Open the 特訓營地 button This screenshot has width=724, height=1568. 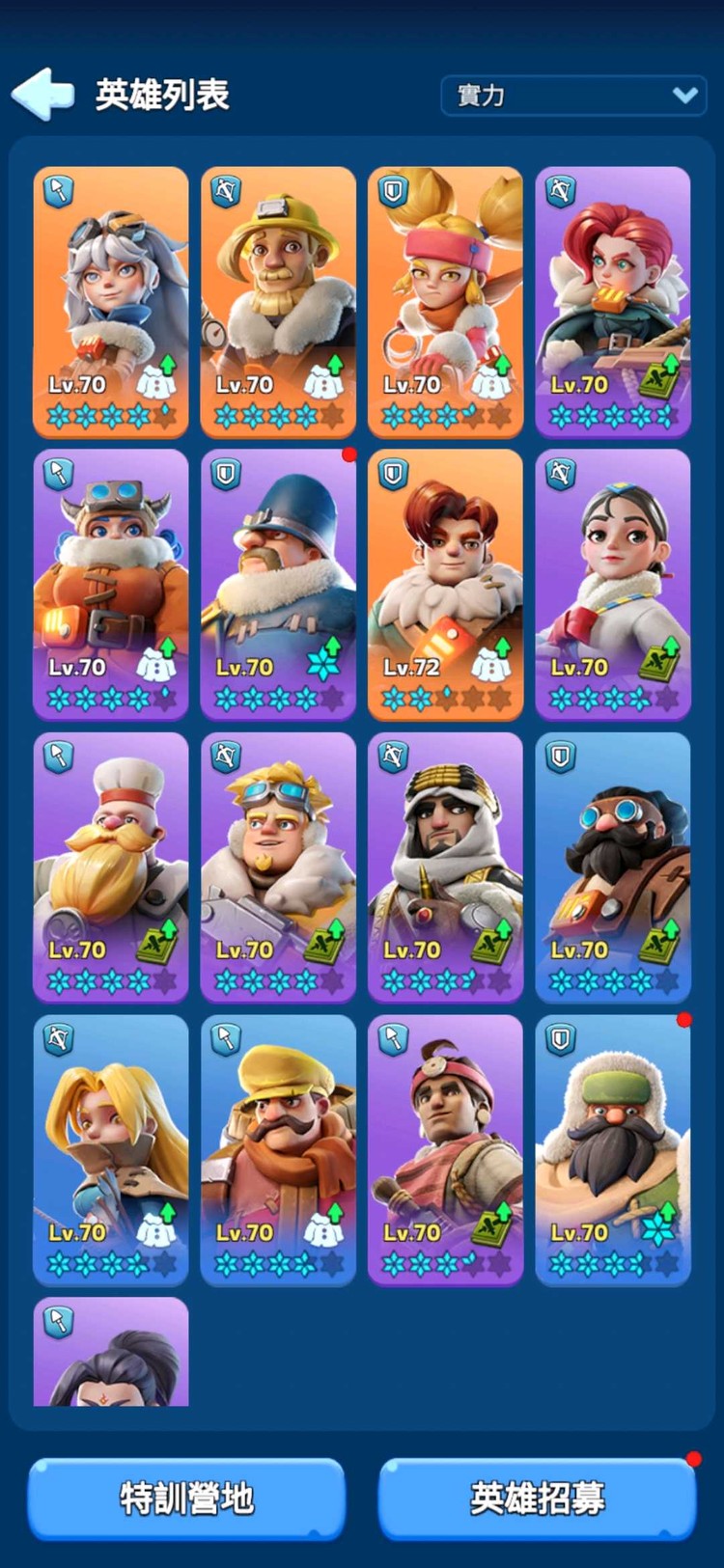coord(186,1498)
